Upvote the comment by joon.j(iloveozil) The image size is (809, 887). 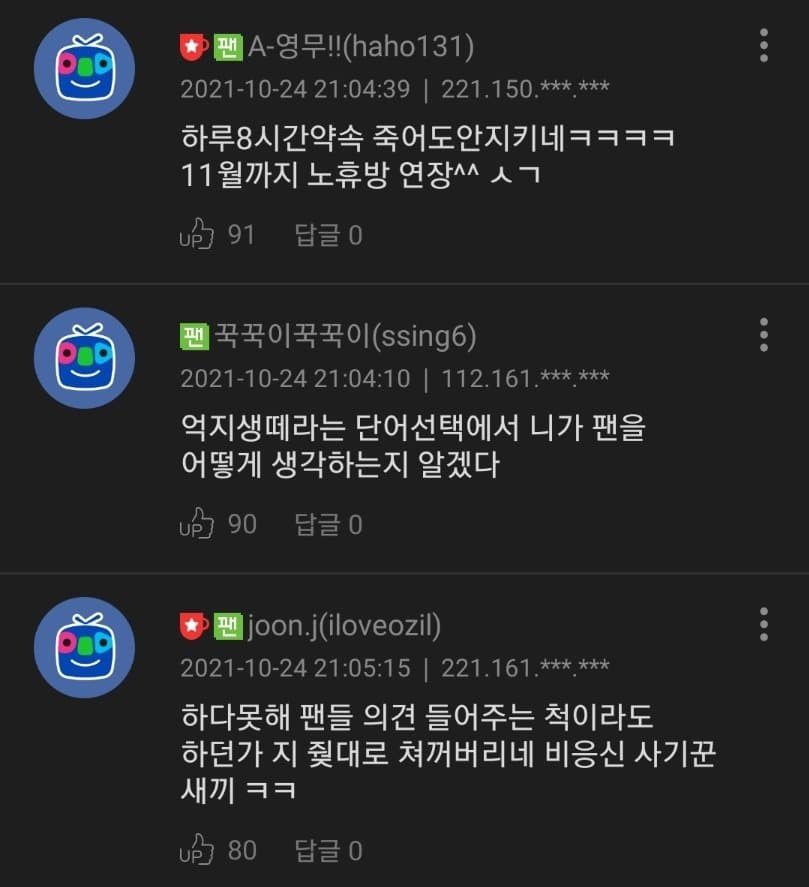pyautogui.click(x=198, y=851)
